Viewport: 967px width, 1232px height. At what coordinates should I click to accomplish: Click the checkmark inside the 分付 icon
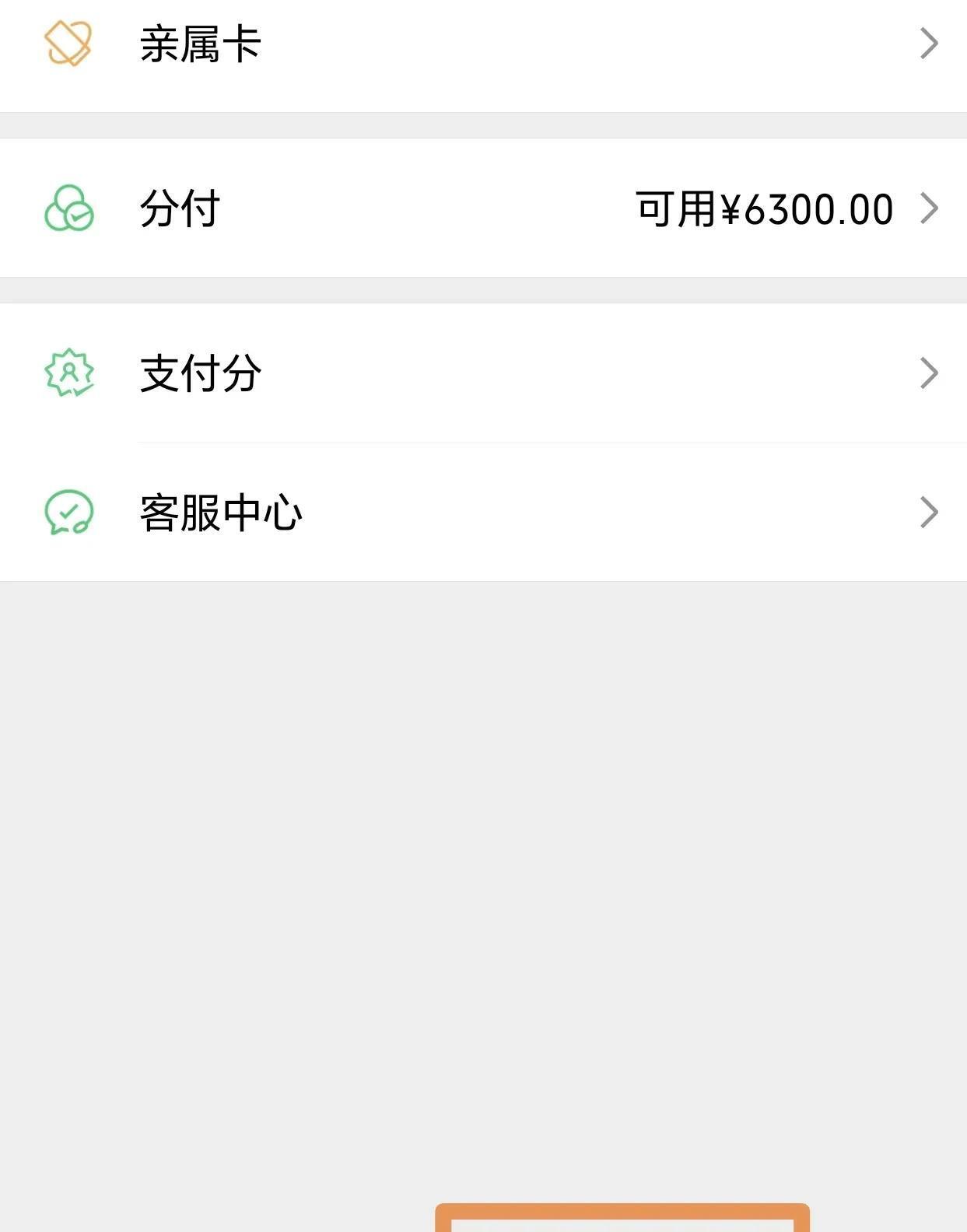click(x=80, y=216)
